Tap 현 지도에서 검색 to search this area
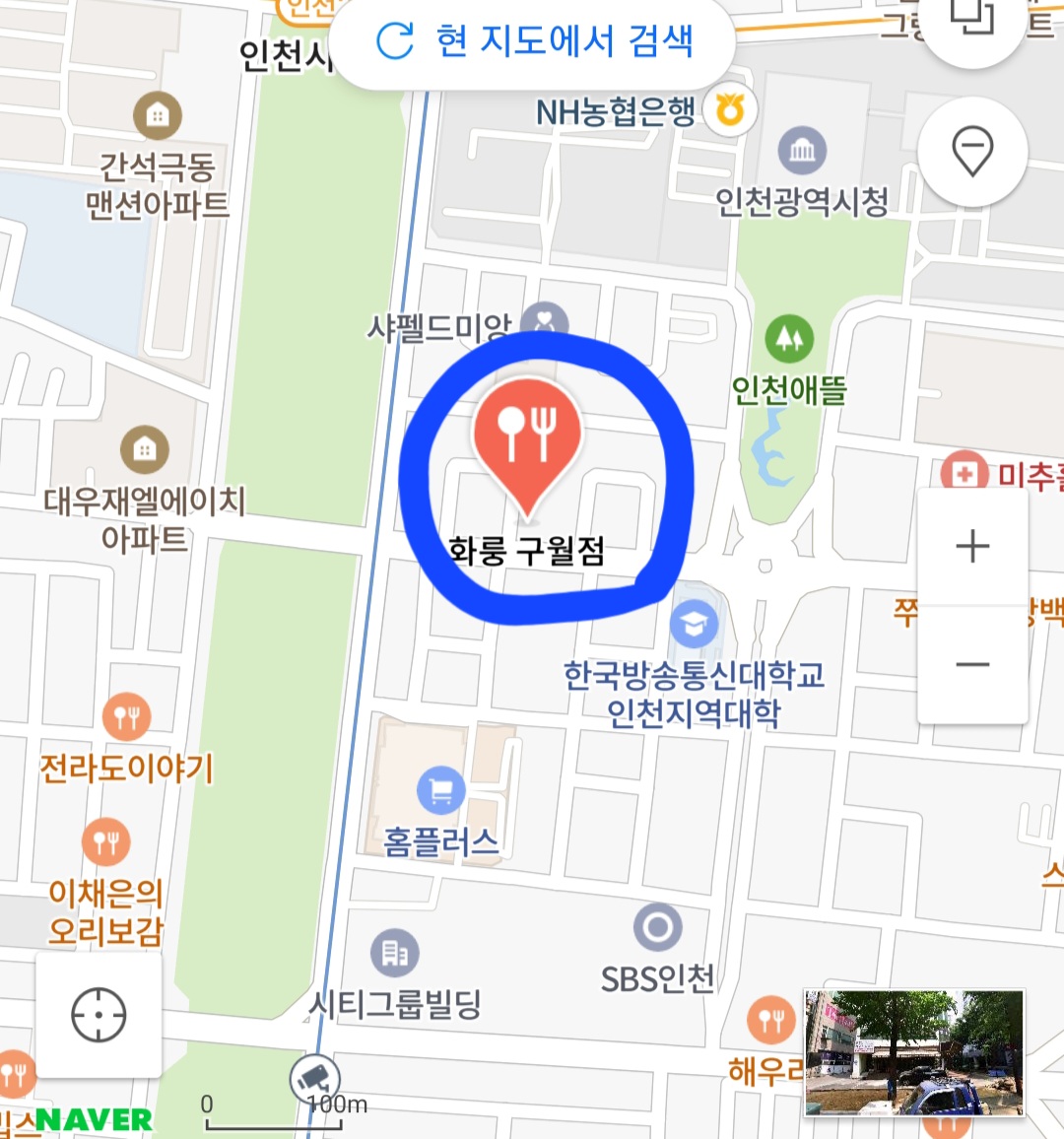Image resolution: width=1064 pixels, height=1139 pixels. coord(534,41)
